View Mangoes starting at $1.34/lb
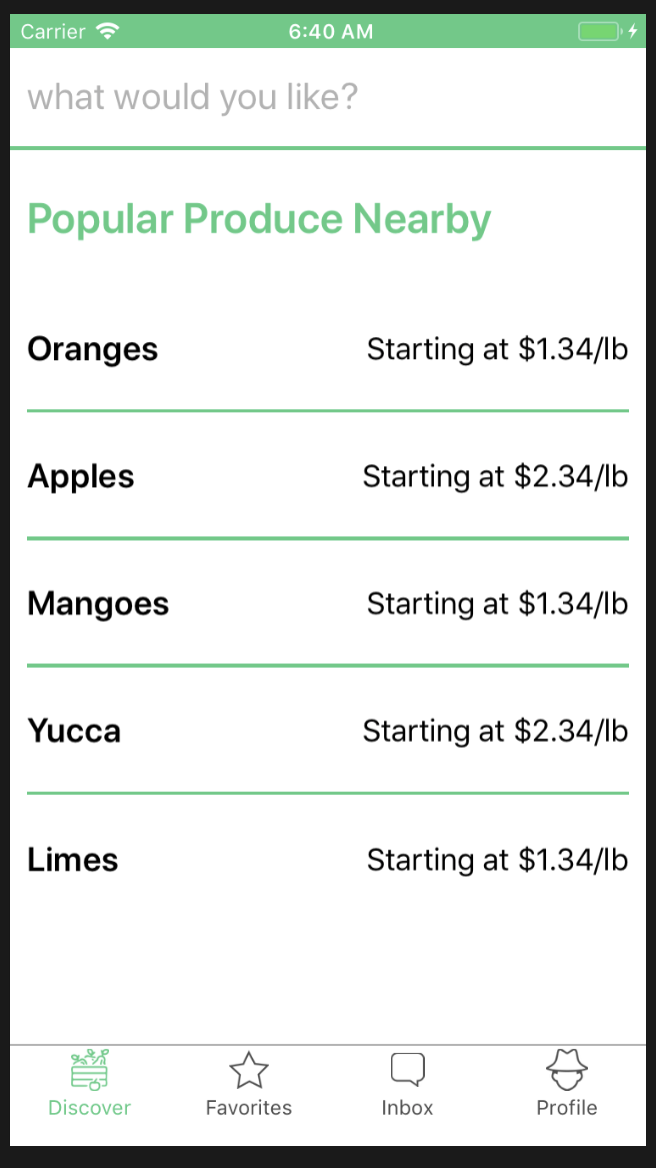The width and height of the screenshot is (656, 1168). click(328, 603)
